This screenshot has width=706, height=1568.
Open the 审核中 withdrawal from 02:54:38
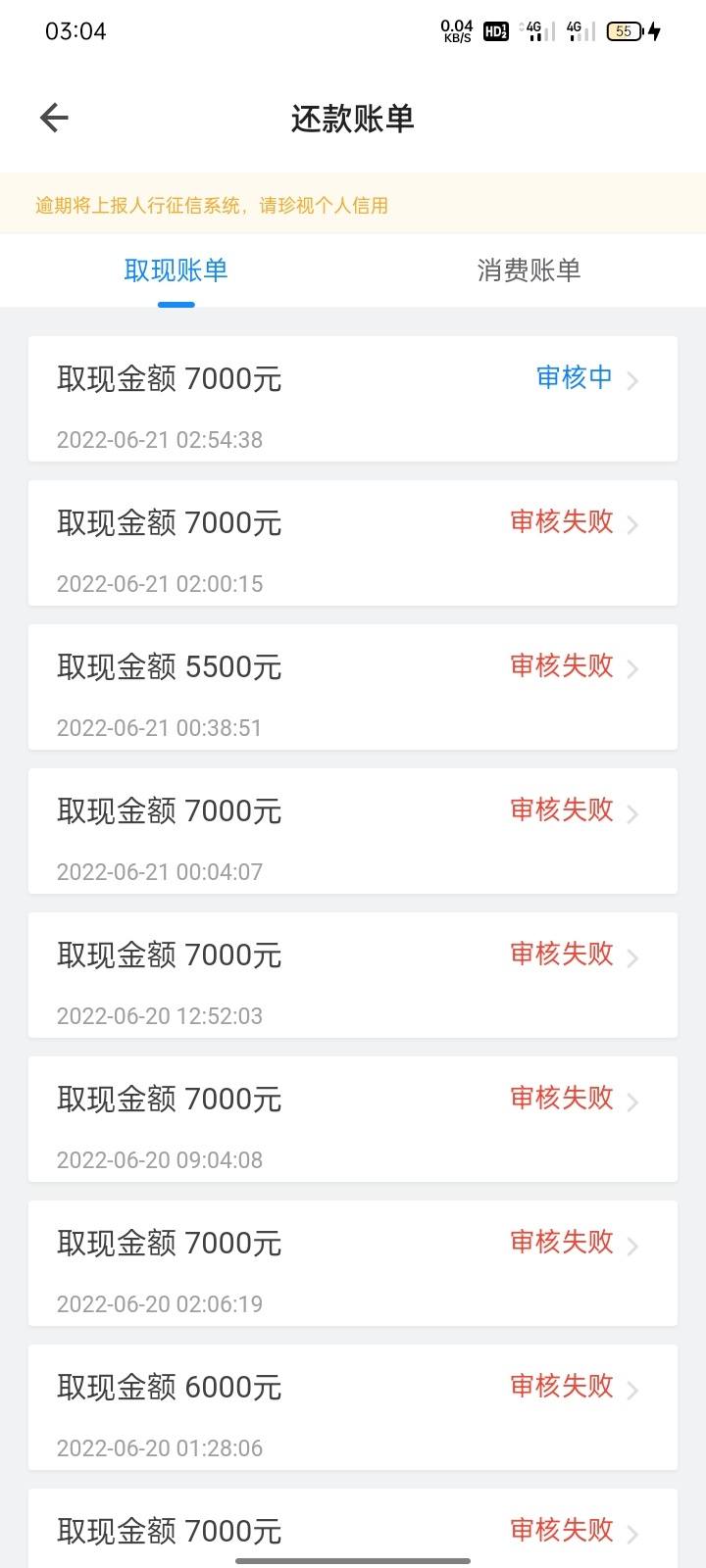[x=353, y=399]
